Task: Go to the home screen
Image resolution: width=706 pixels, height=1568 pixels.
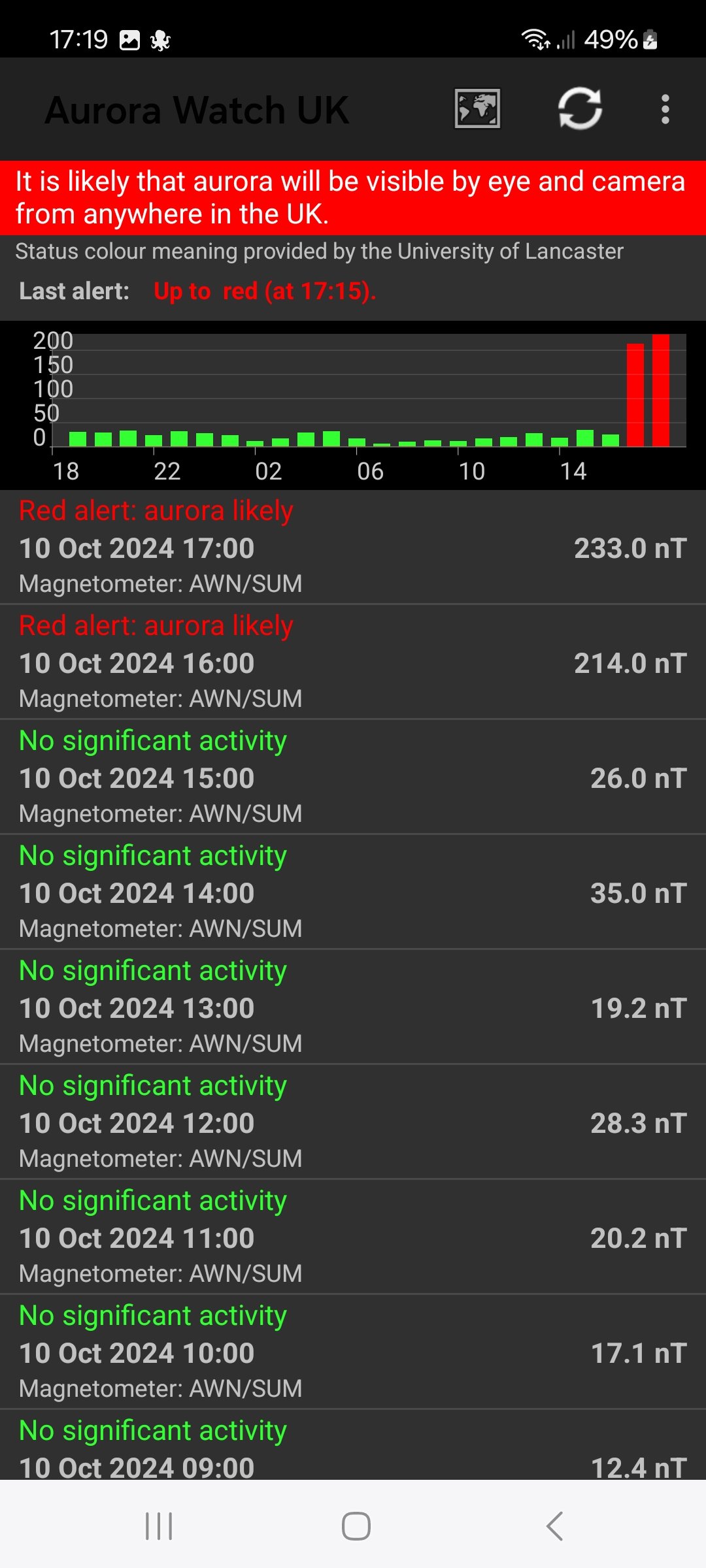Action: coord(356,1526)
